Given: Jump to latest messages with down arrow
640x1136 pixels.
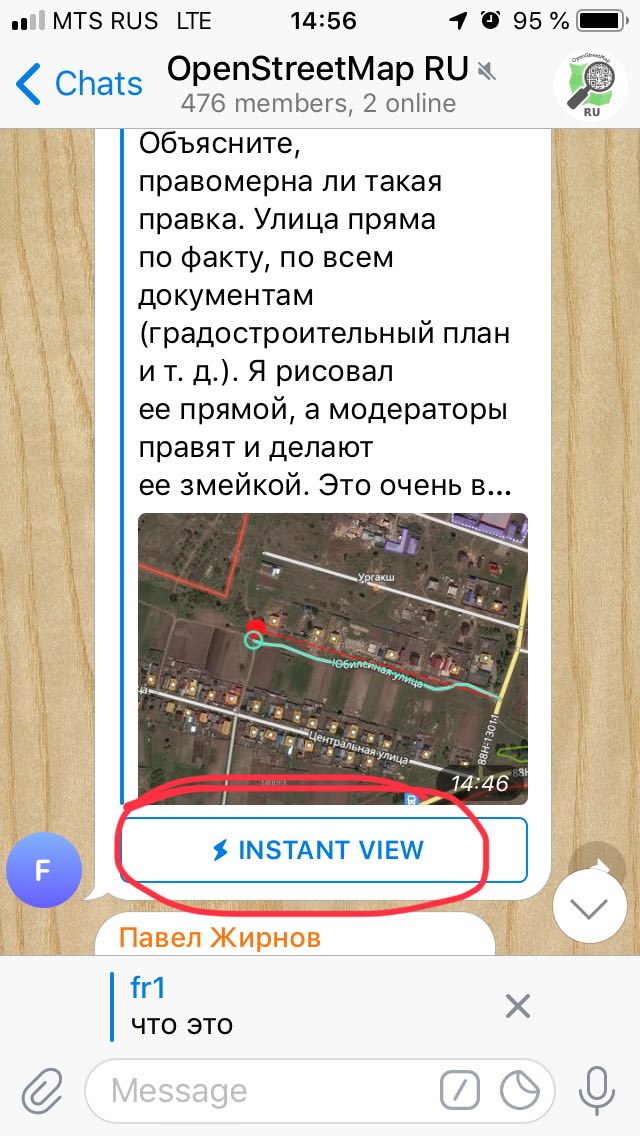Looking at the screenshot, I should [589, 906].
